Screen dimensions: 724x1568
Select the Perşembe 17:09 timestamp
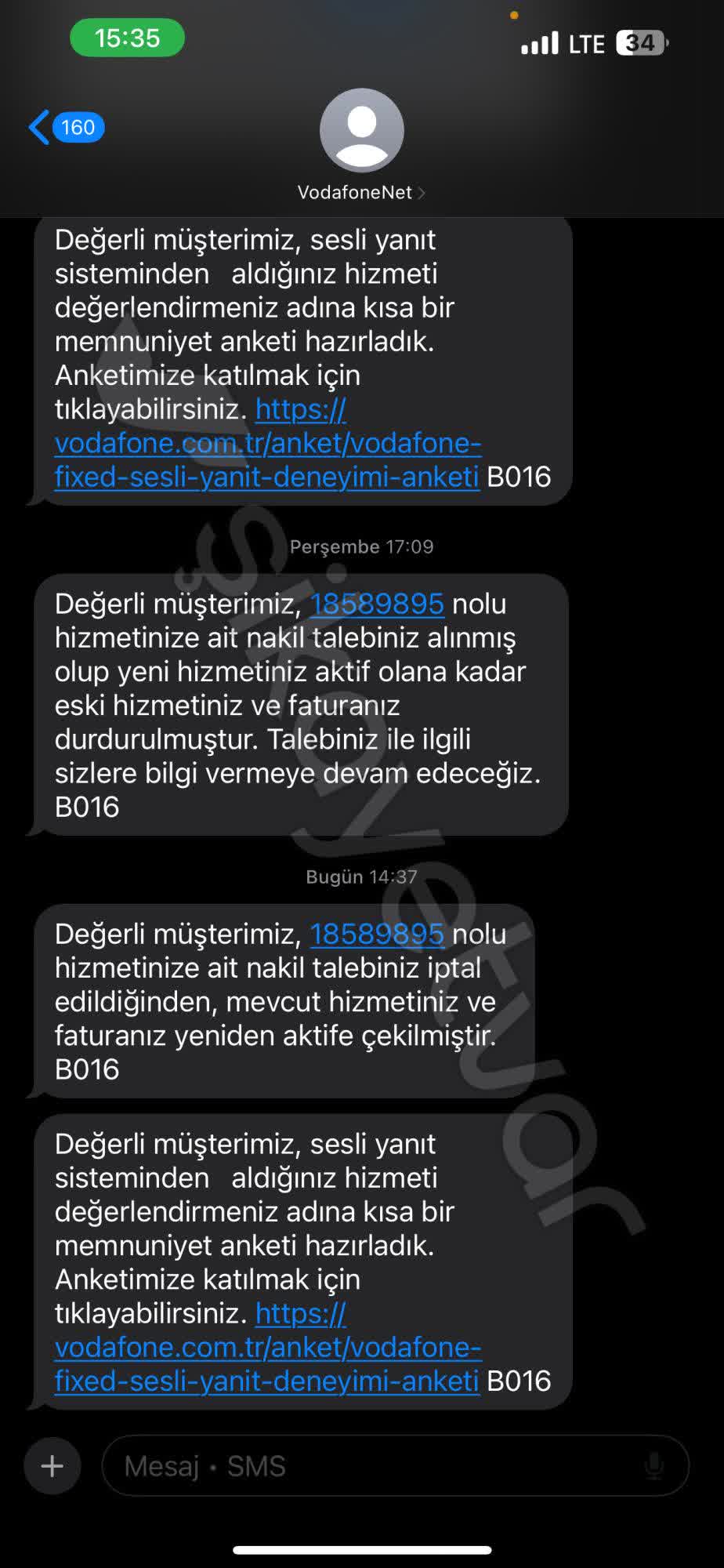tap(362, 546)
